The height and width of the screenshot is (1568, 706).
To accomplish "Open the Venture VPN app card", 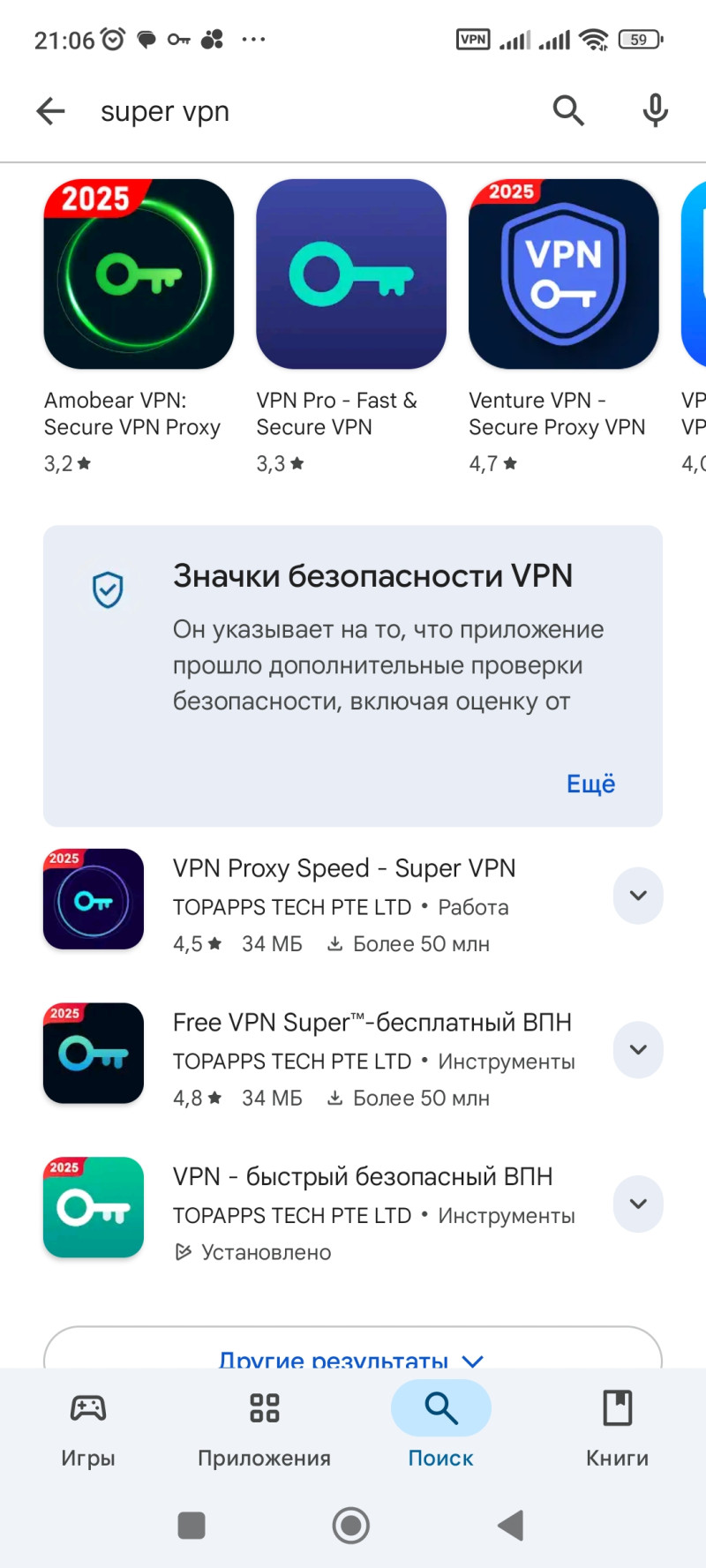I will [563, 274].
